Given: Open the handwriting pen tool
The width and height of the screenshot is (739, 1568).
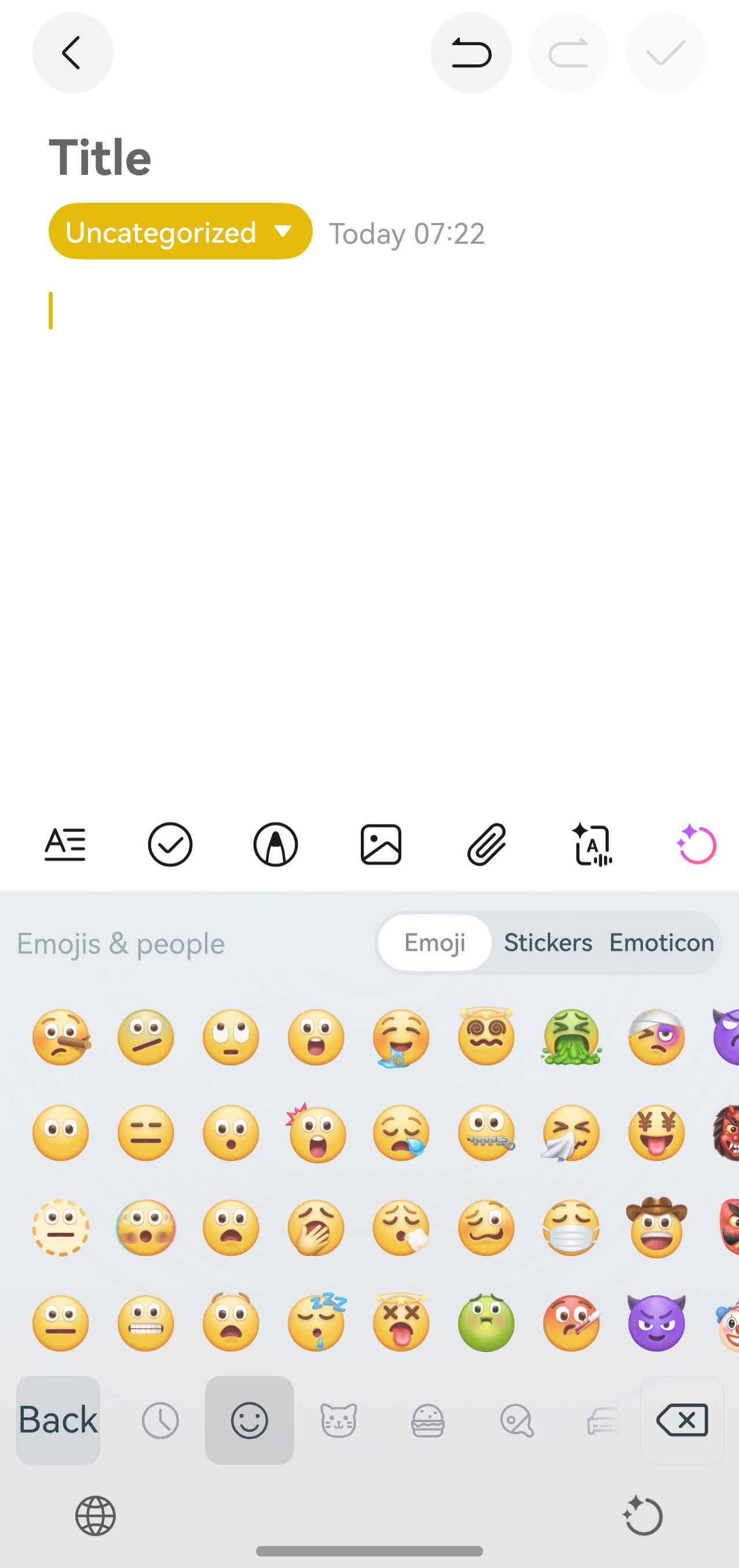Looking at the screenshot, I should coord(276,844).
